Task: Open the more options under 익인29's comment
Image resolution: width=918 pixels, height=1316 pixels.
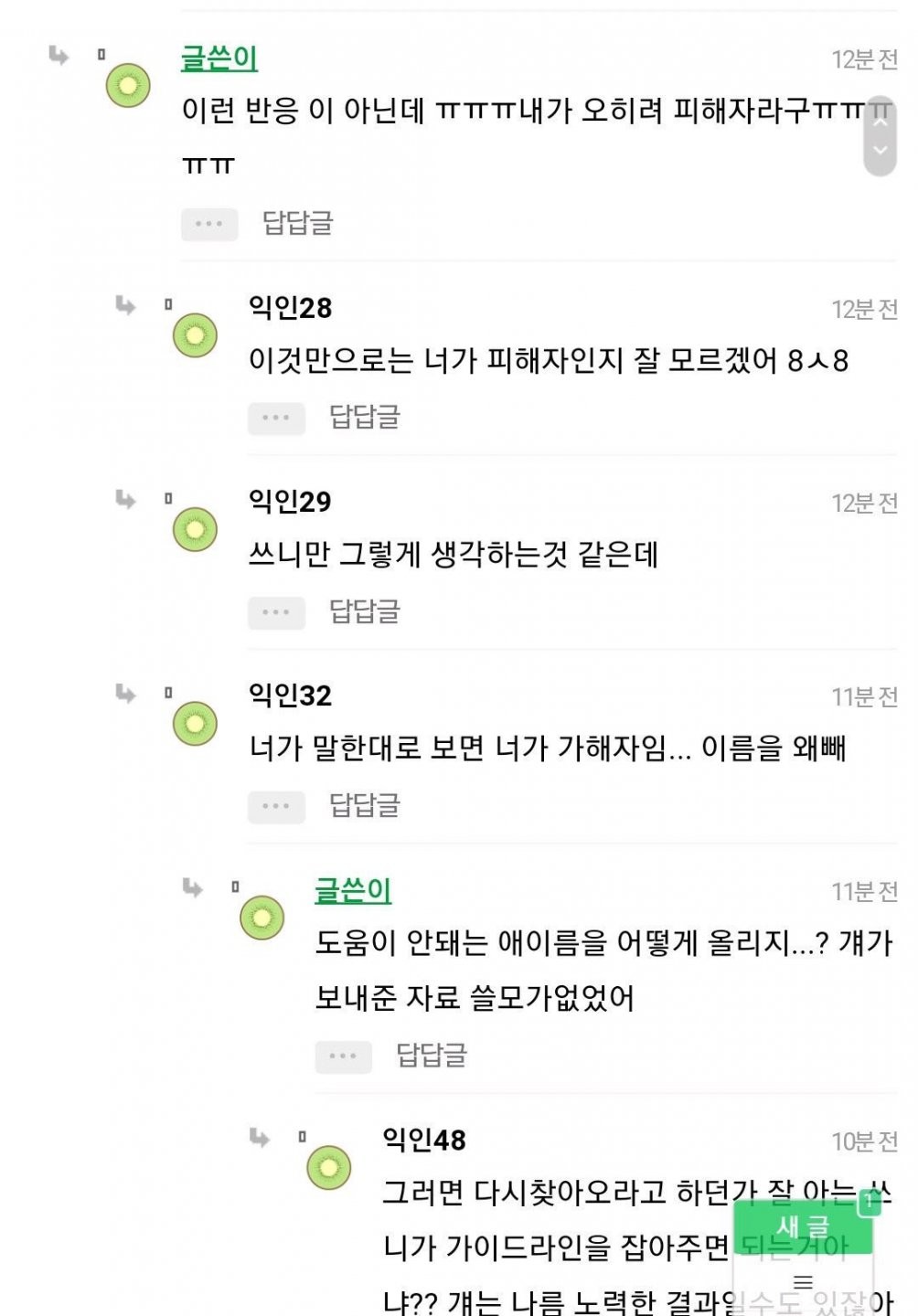Action: 276,612
